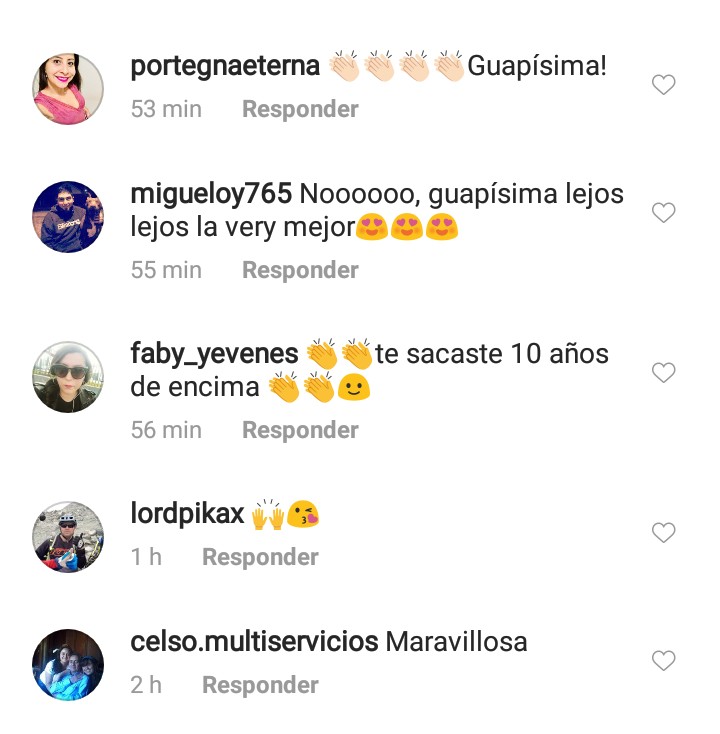Like faby_yevenes's comment
This screenshot has height=734, width=720.
663,373
